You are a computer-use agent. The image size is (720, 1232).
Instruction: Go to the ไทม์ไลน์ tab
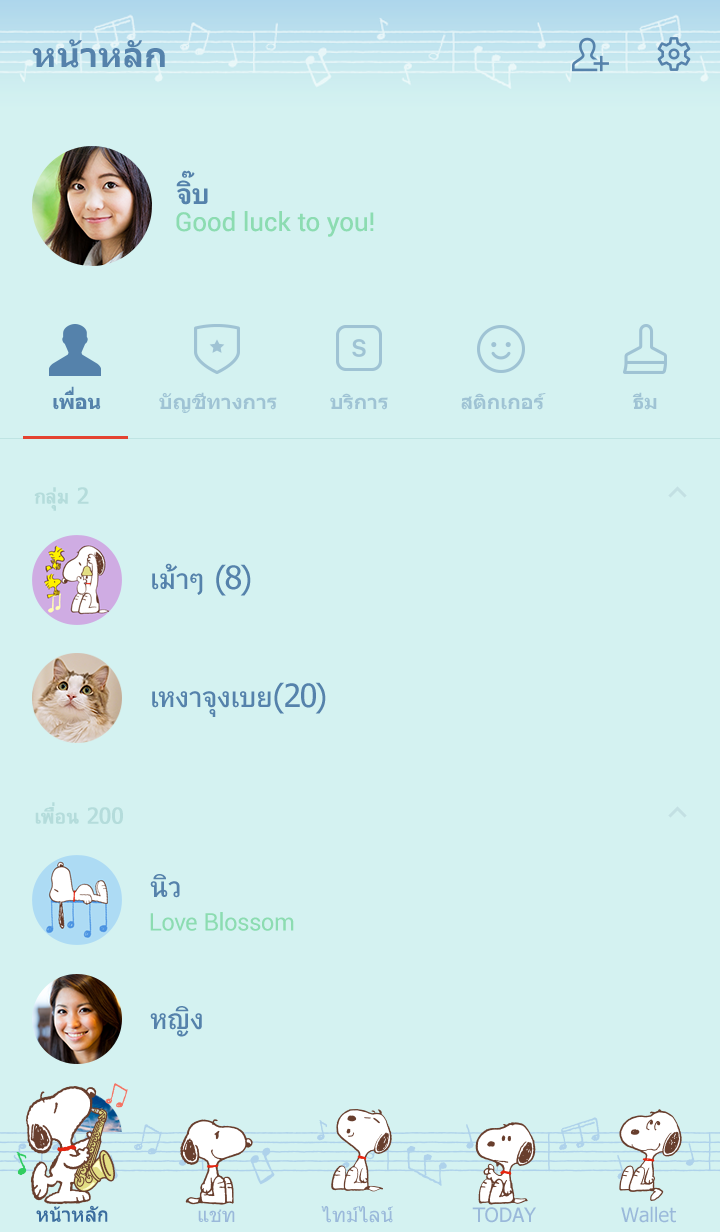pos(358,1170)
